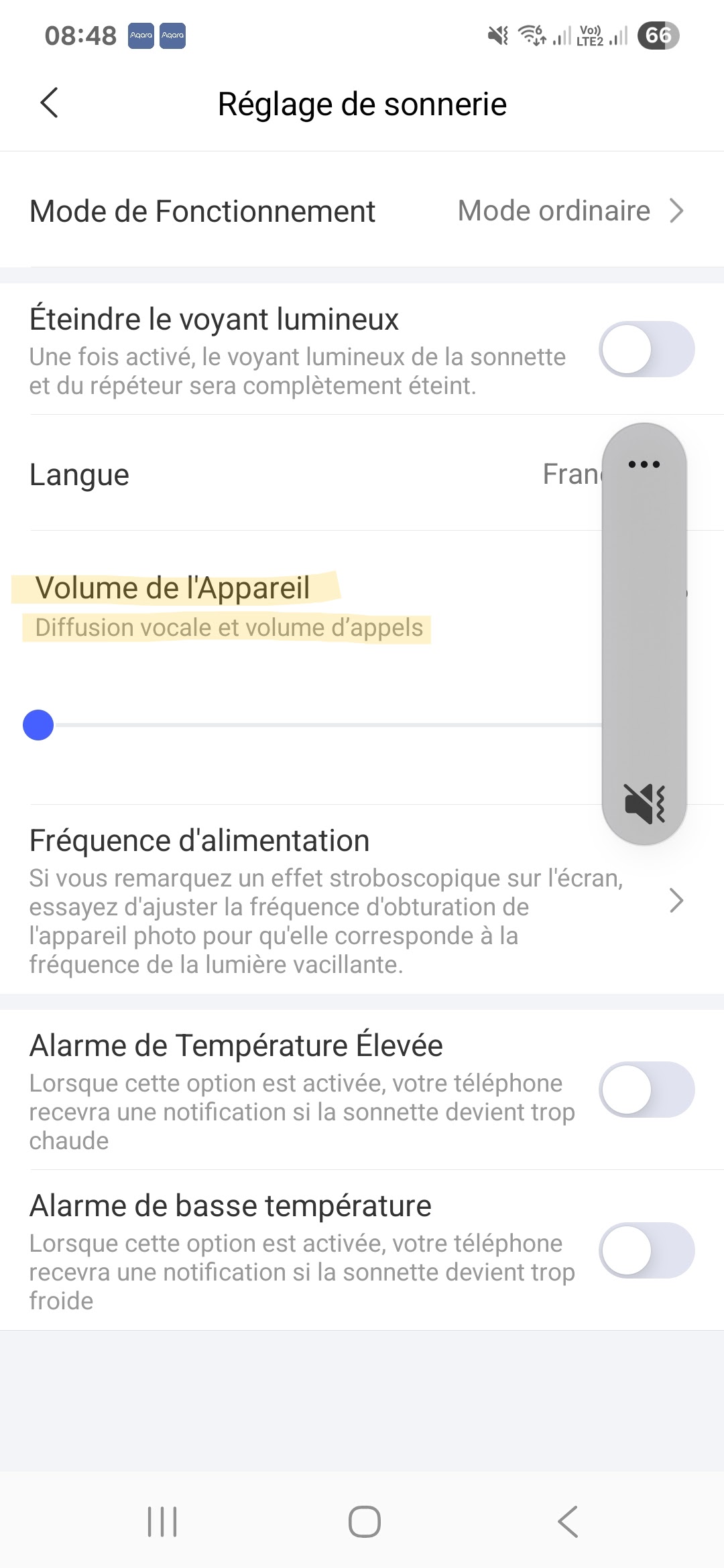Enable Alarme de basse température

tap(646, 1250)
